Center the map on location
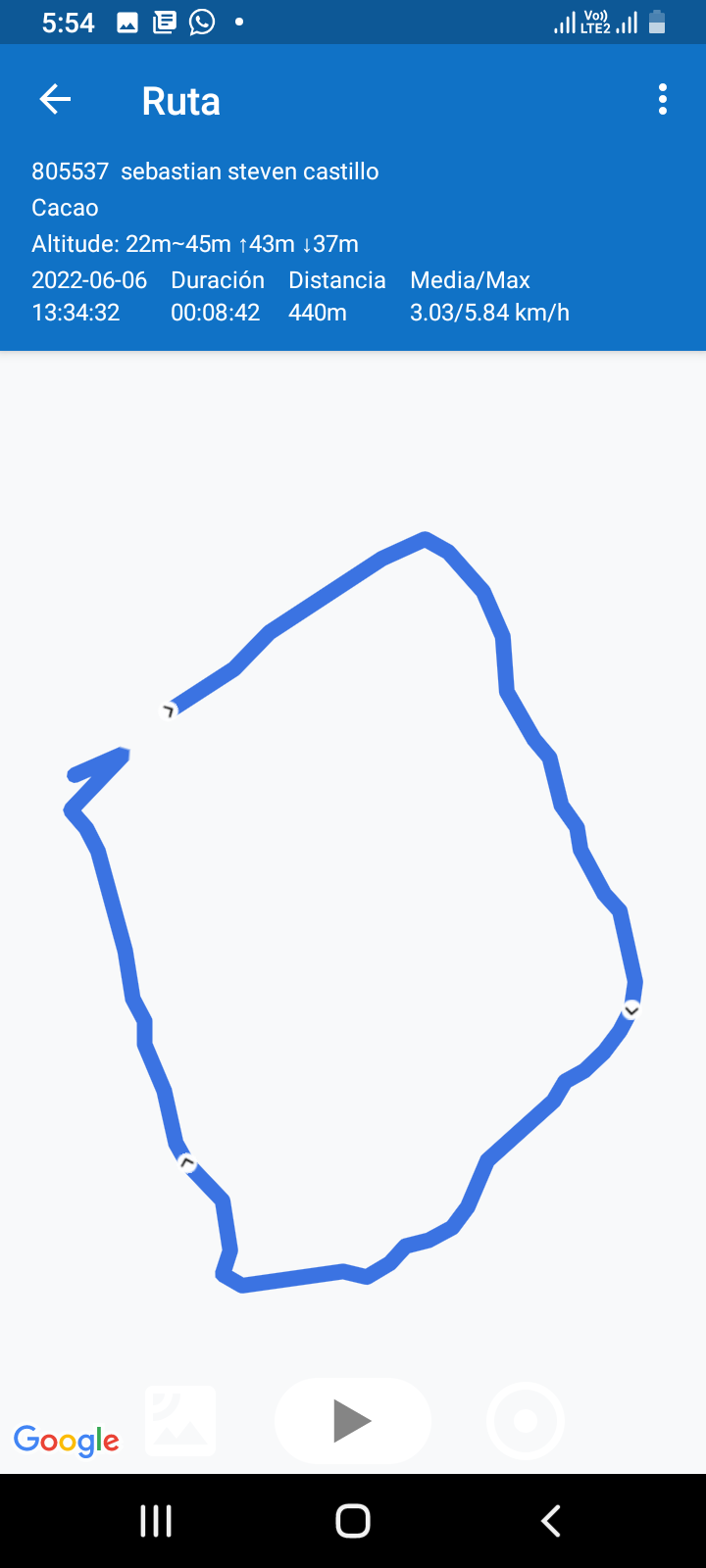This screenshot has width=706, height=1568. pos(526,1421)
